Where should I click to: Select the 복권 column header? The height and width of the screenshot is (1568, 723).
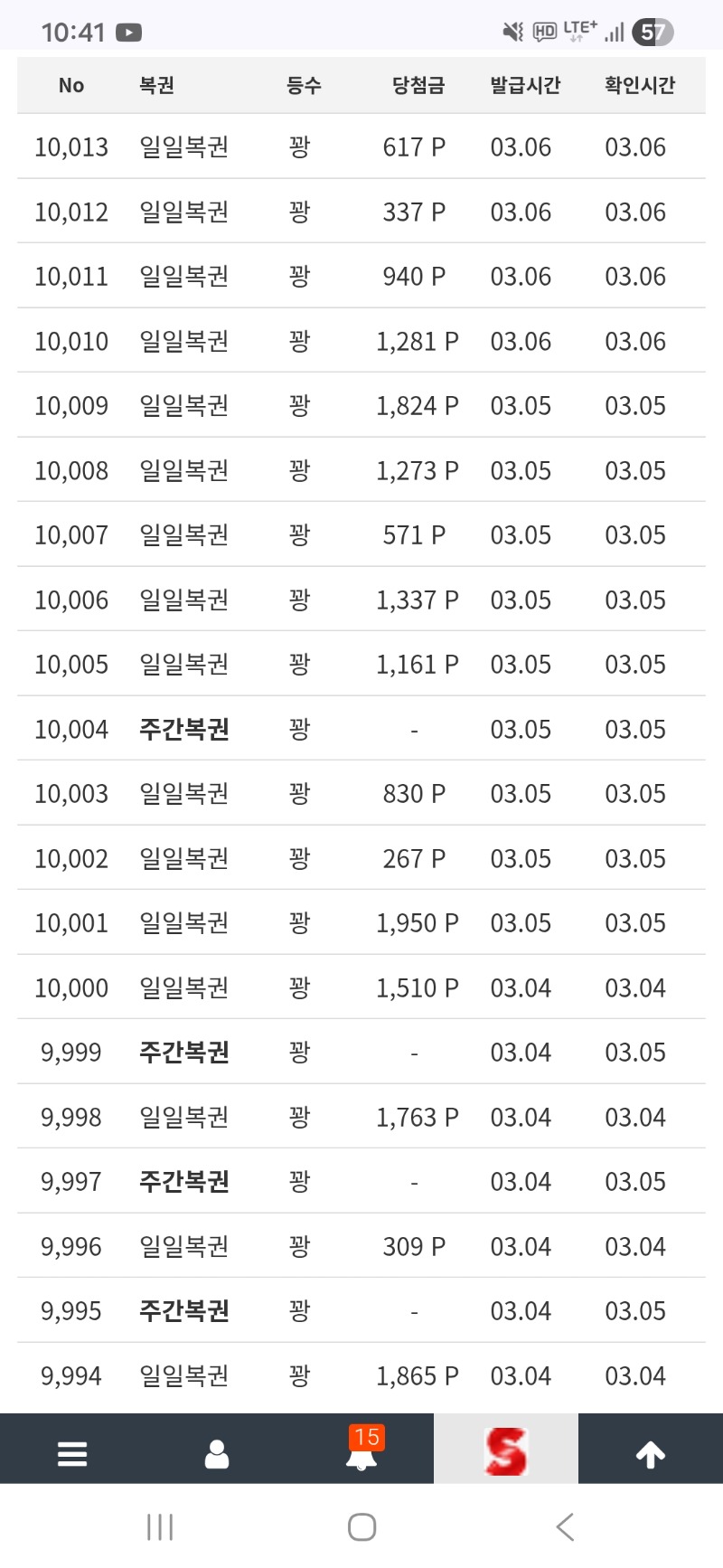(155, 85)
